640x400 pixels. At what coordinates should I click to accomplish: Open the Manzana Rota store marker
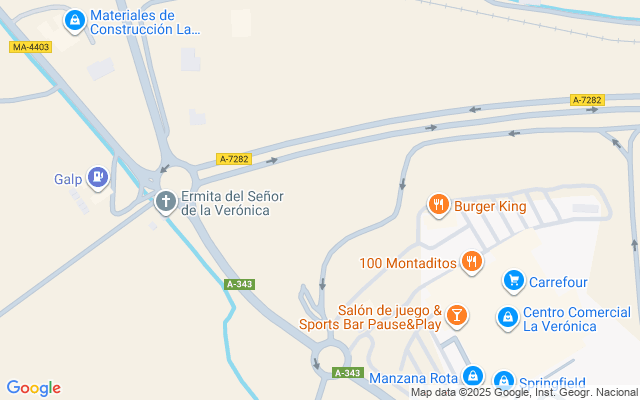473,376
